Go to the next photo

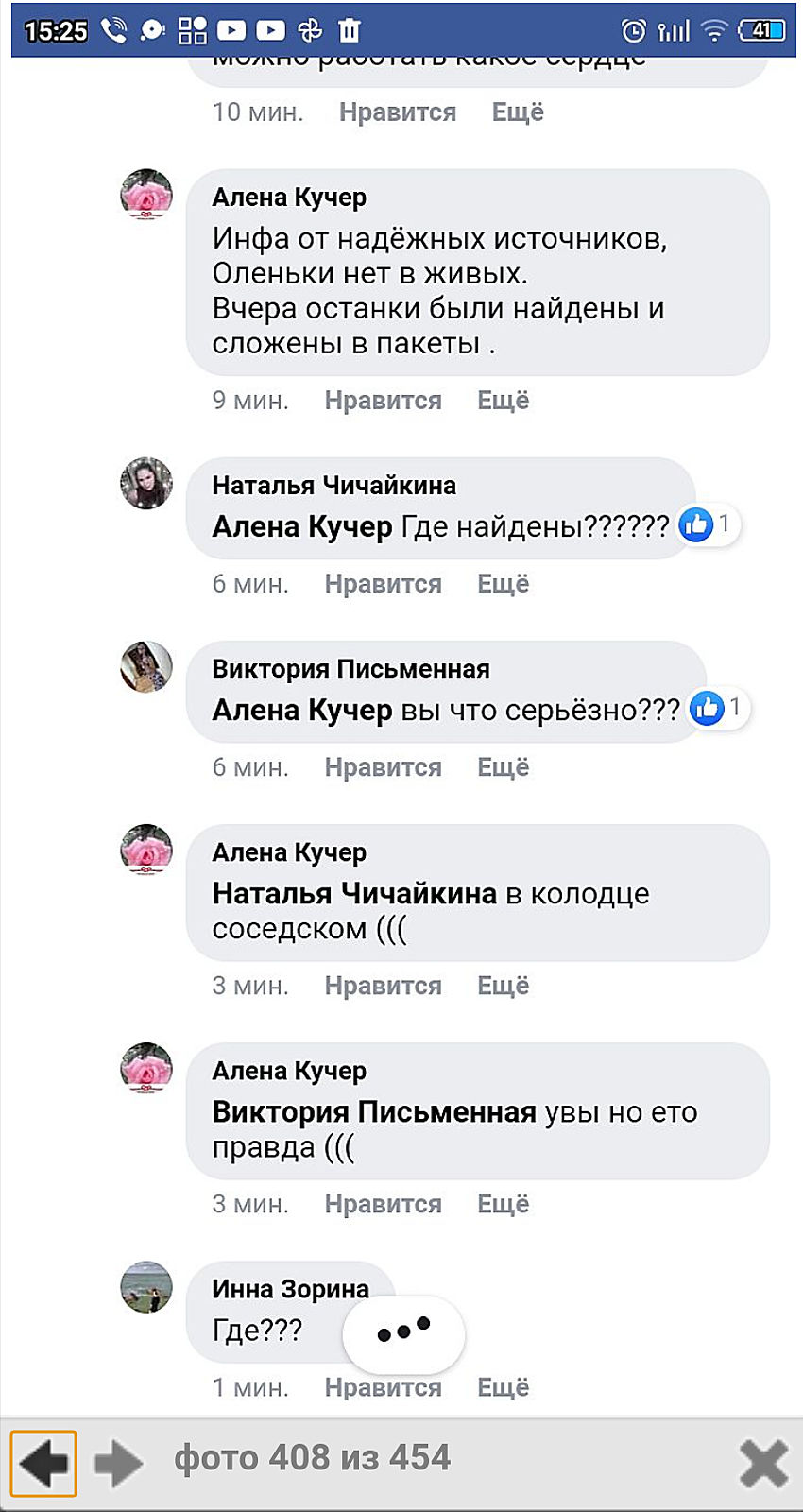118,1464
